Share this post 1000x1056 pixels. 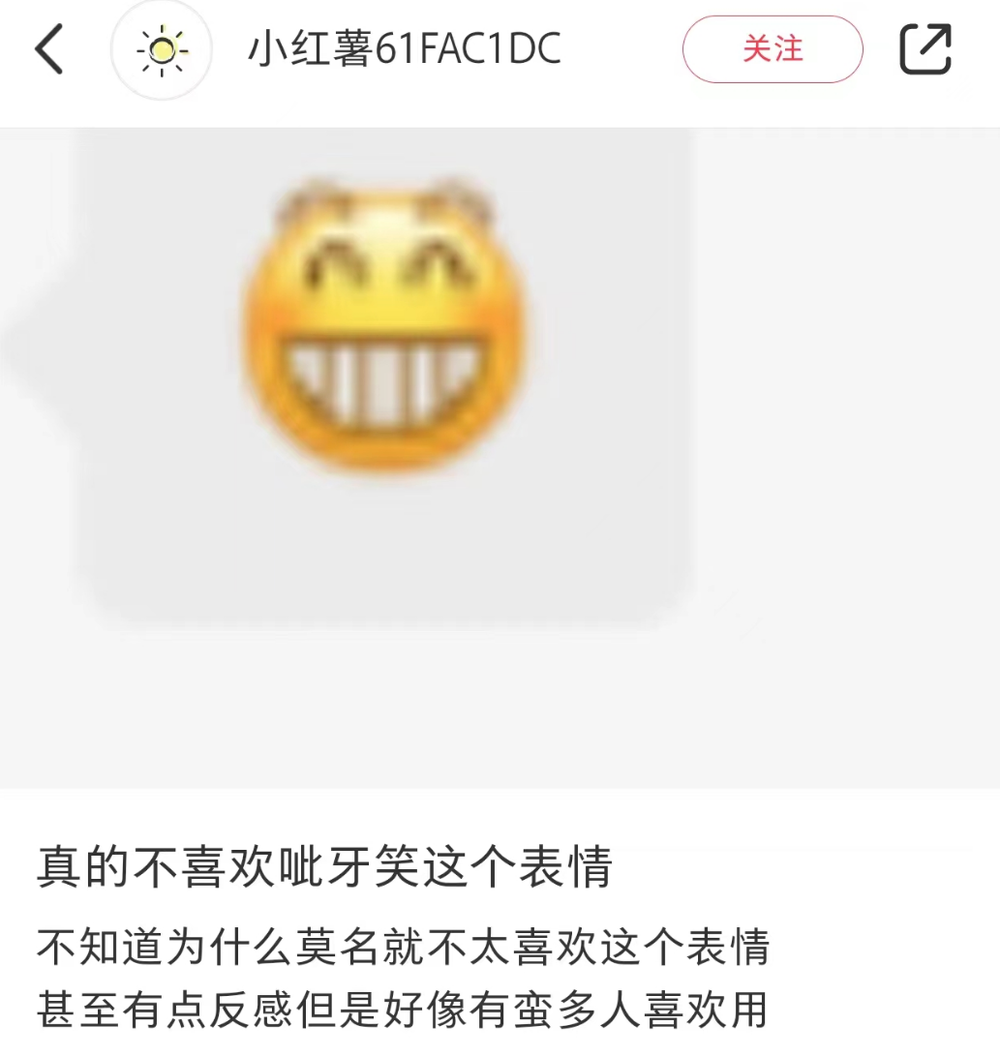coord(925,49)
